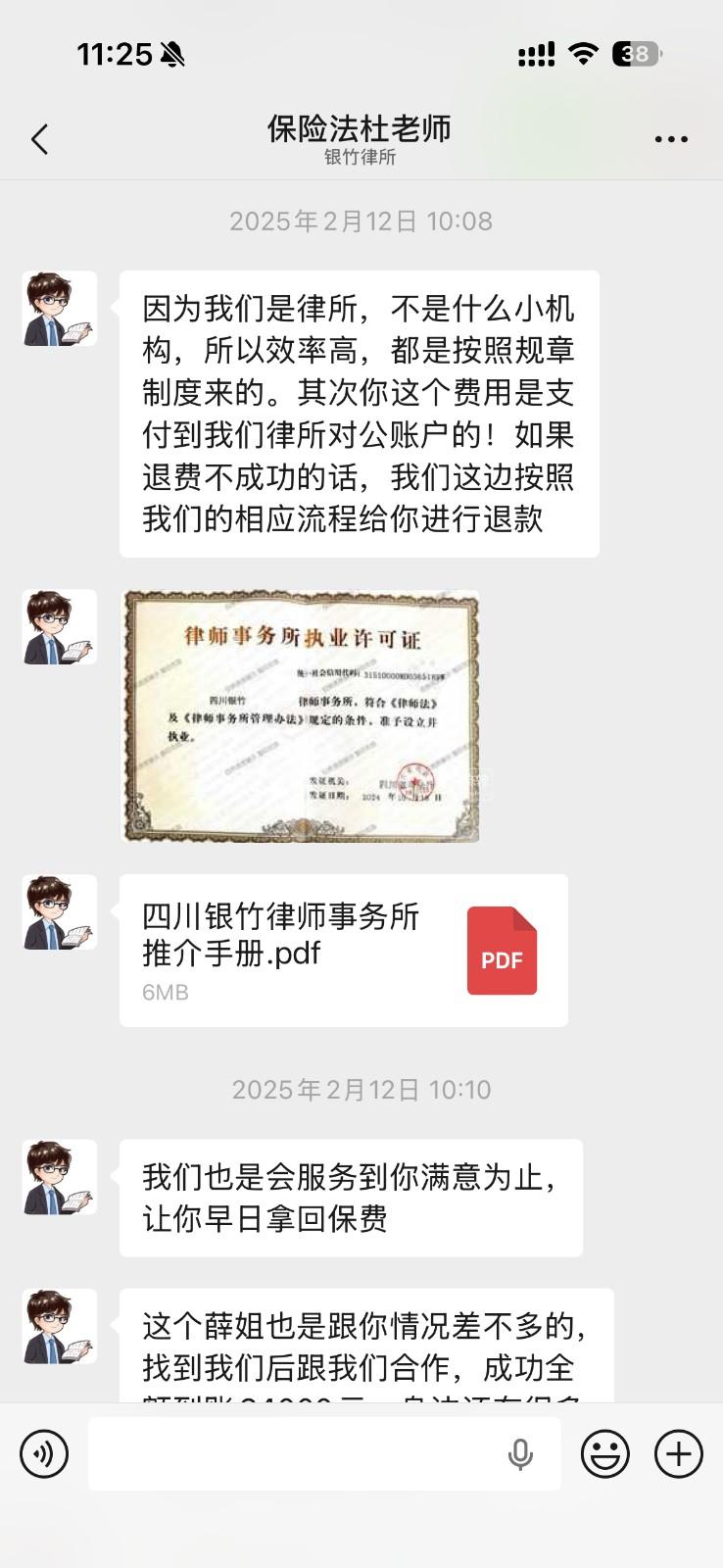View sender avatar beside the license image
Viewport: 723px width, 1568px height.
60,627
